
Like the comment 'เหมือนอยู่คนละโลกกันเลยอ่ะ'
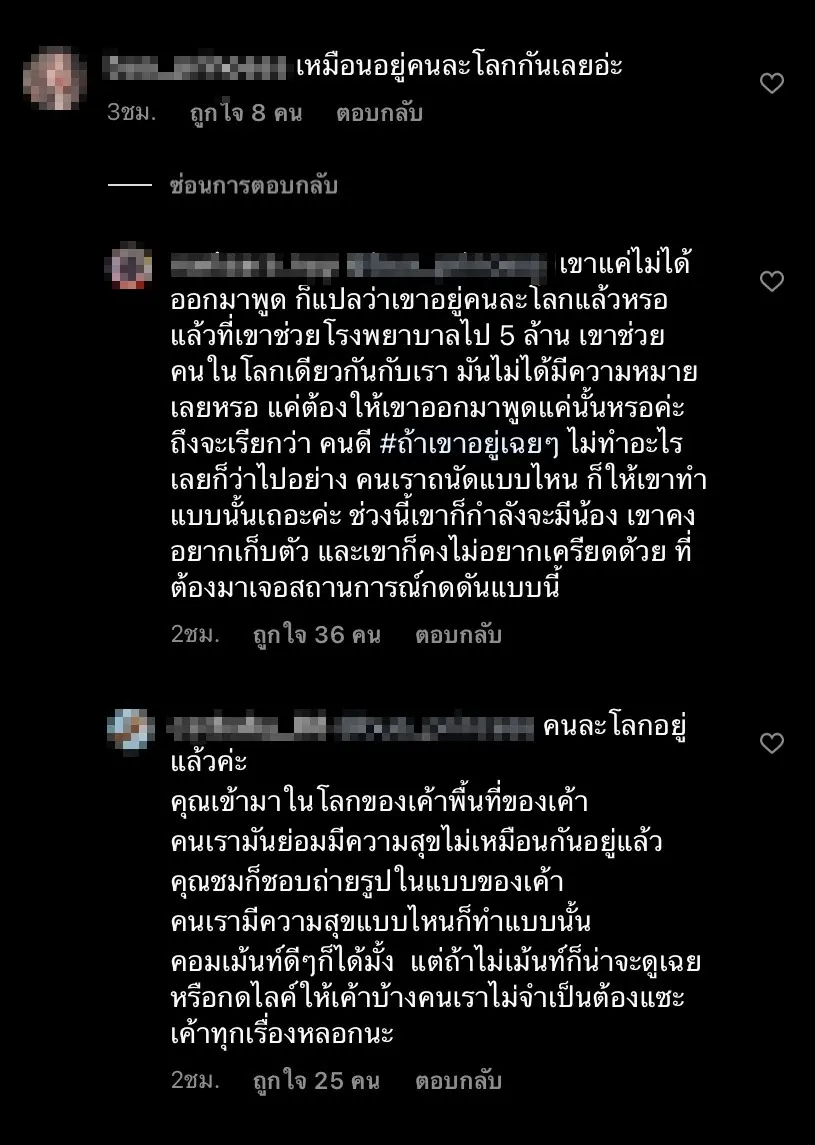(772, 84)
